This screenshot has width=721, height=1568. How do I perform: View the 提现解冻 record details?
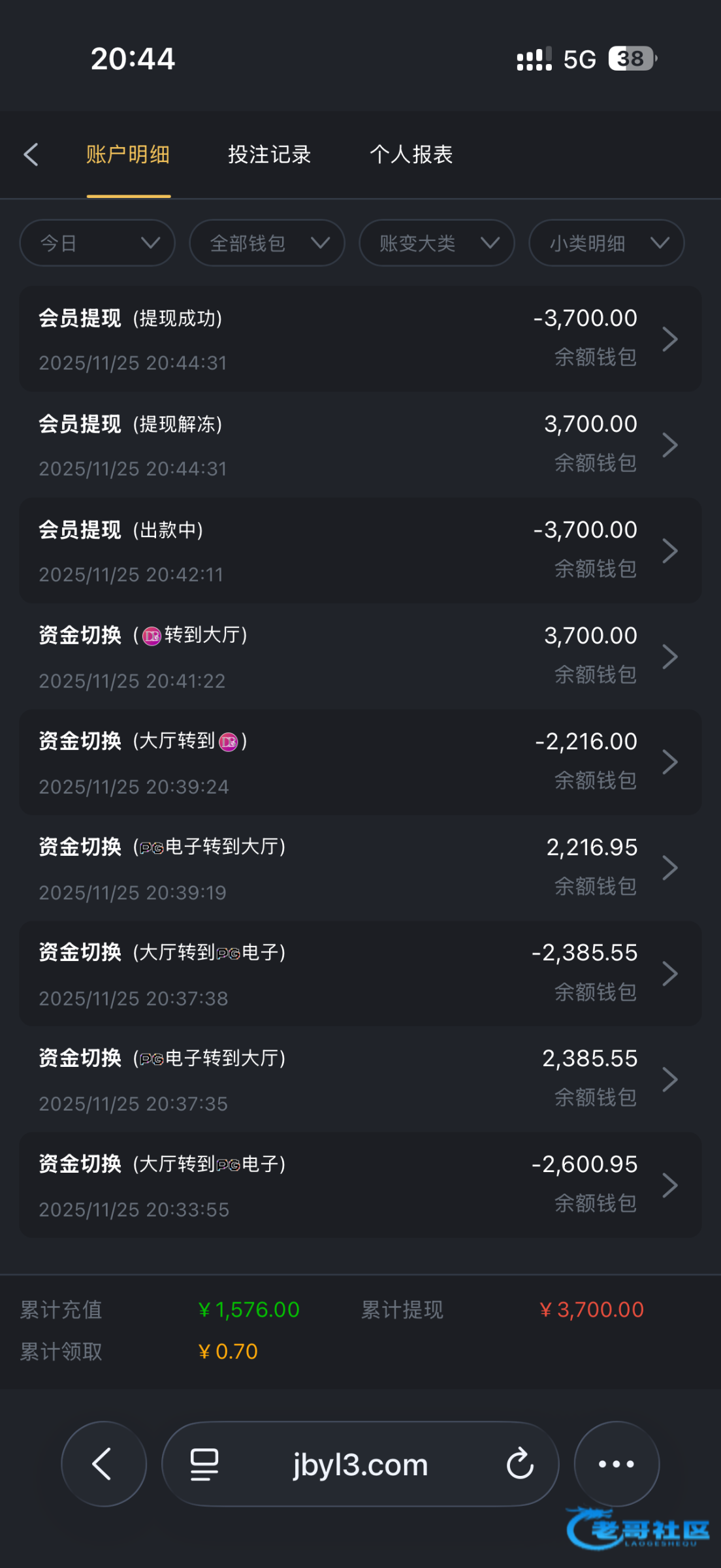360,445
